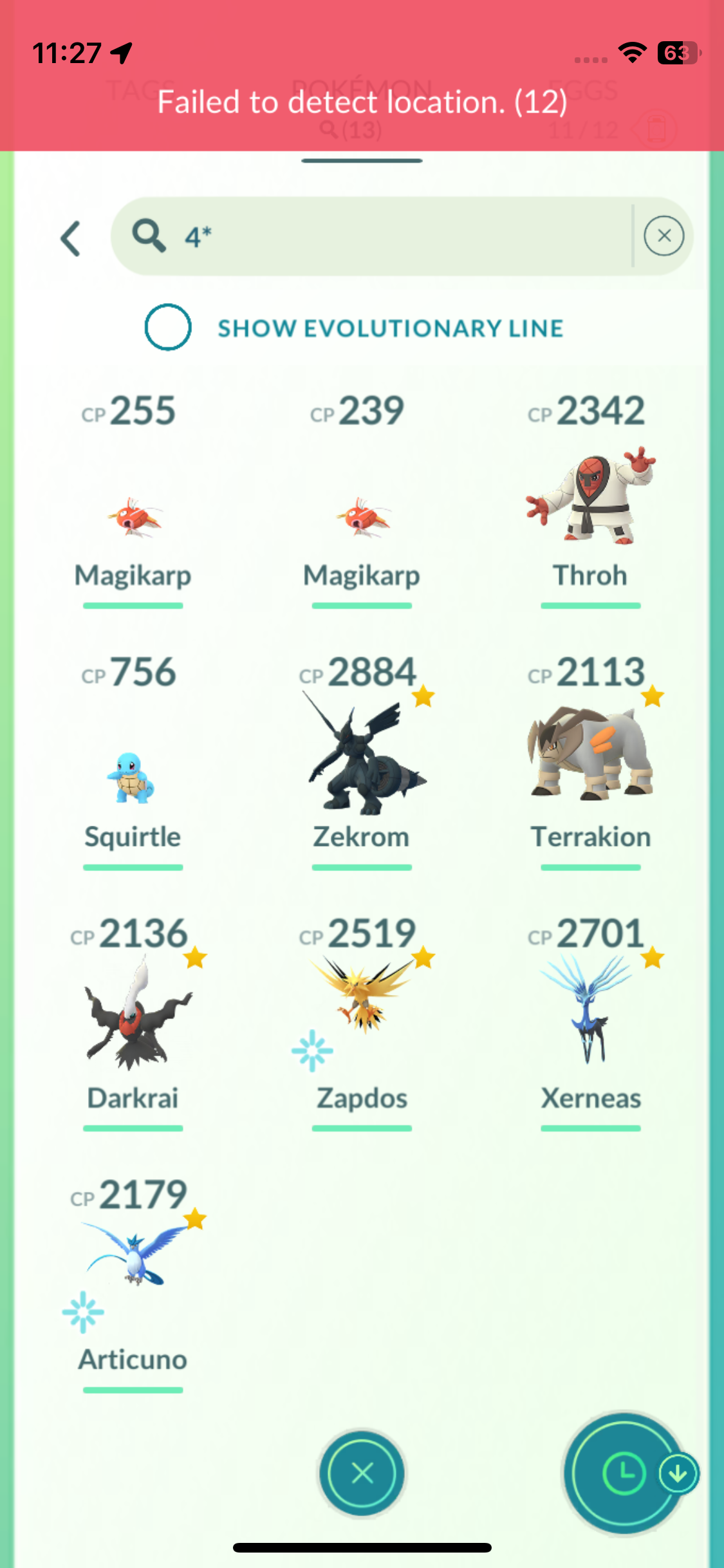
Task: Open the Magikarp with CP 239
Action: click(361, 515)
